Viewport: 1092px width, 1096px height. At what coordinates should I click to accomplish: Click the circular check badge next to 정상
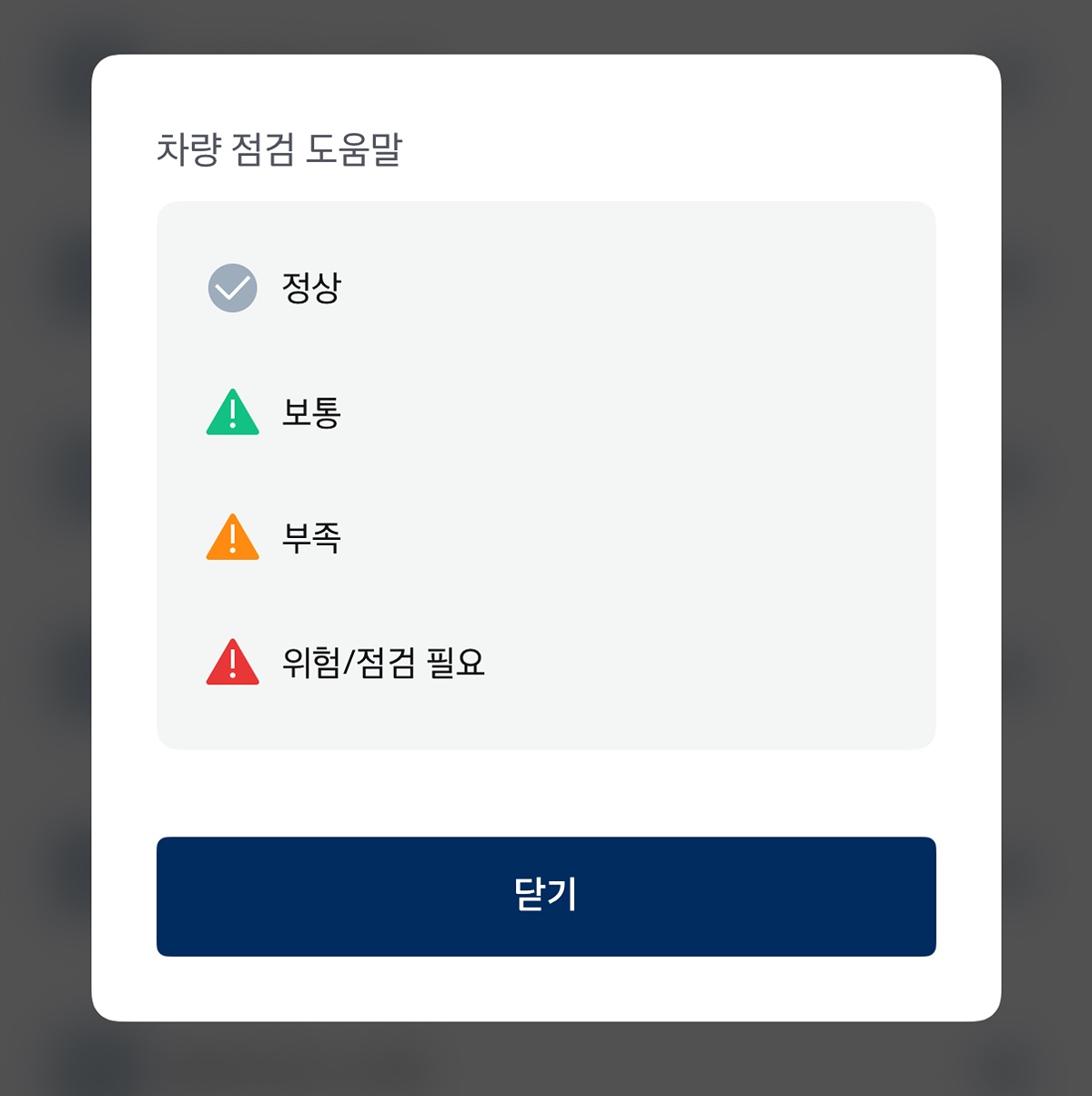232,288
